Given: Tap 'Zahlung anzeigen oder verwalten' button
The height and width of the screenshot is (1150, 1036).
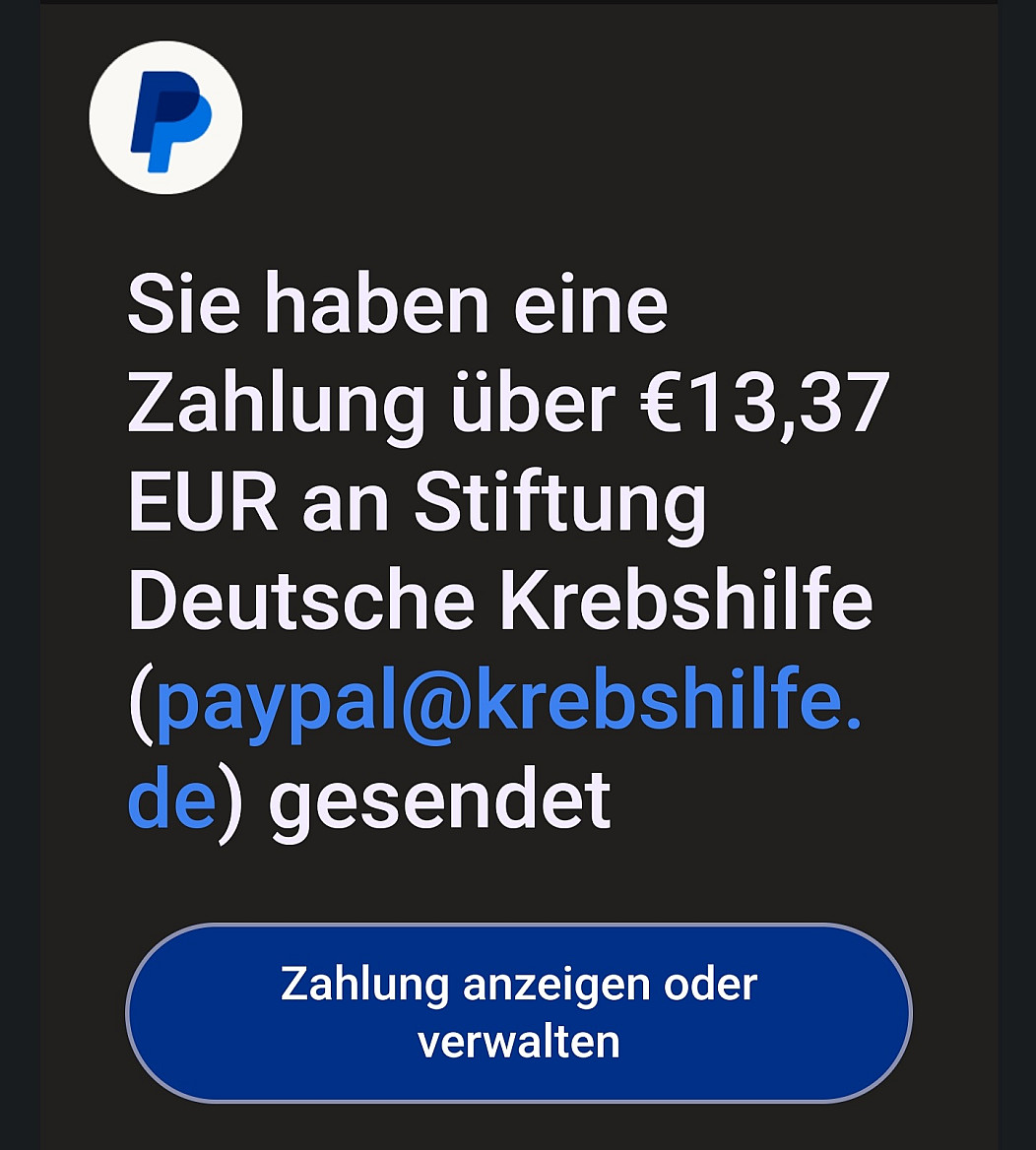Looking at the screenshot, I should point(519,1012).
